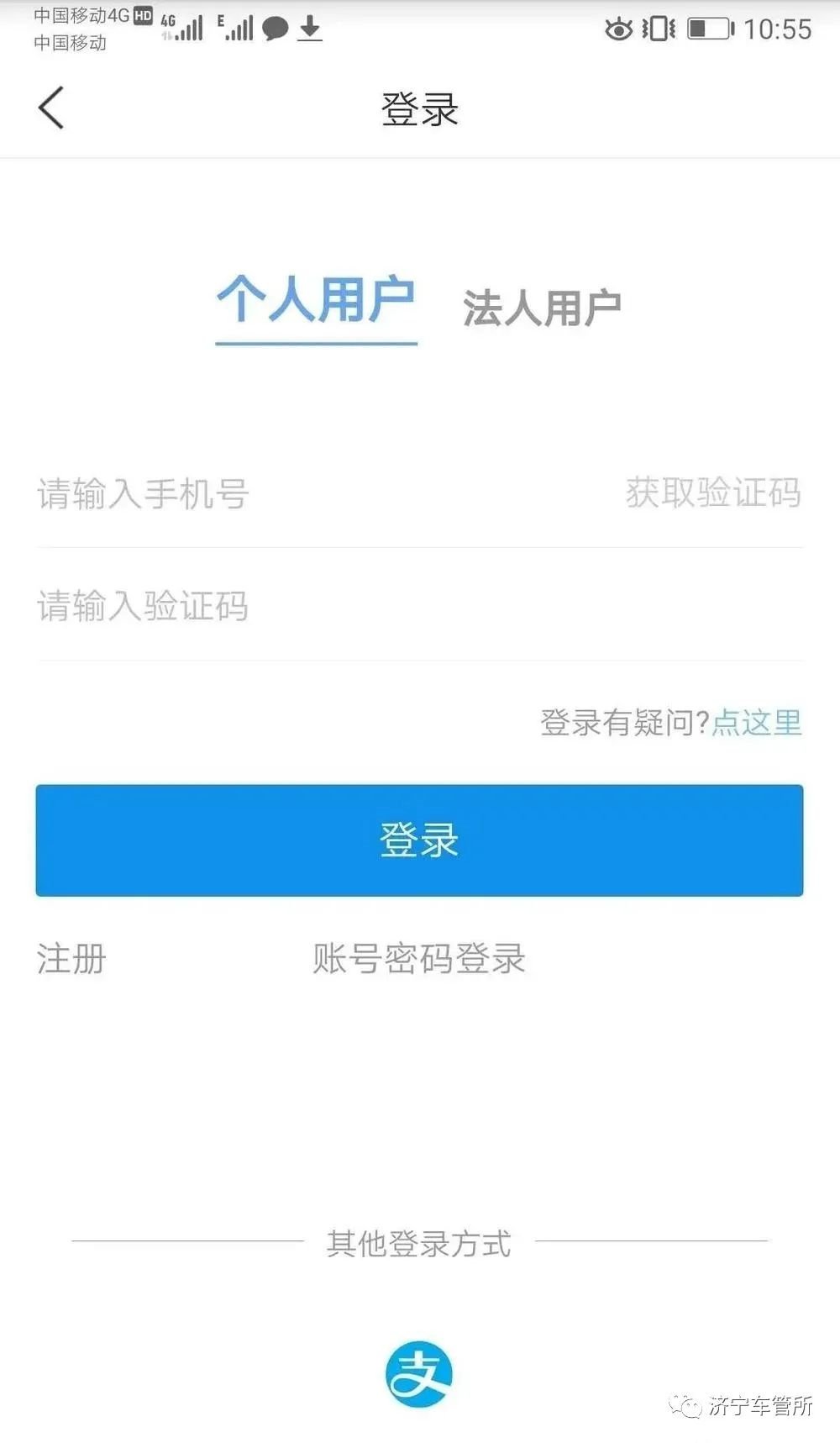This screenshot has width=840, height=1443.
Task: Tap 获取验证码 to request a code
Action: coord(713,493)
